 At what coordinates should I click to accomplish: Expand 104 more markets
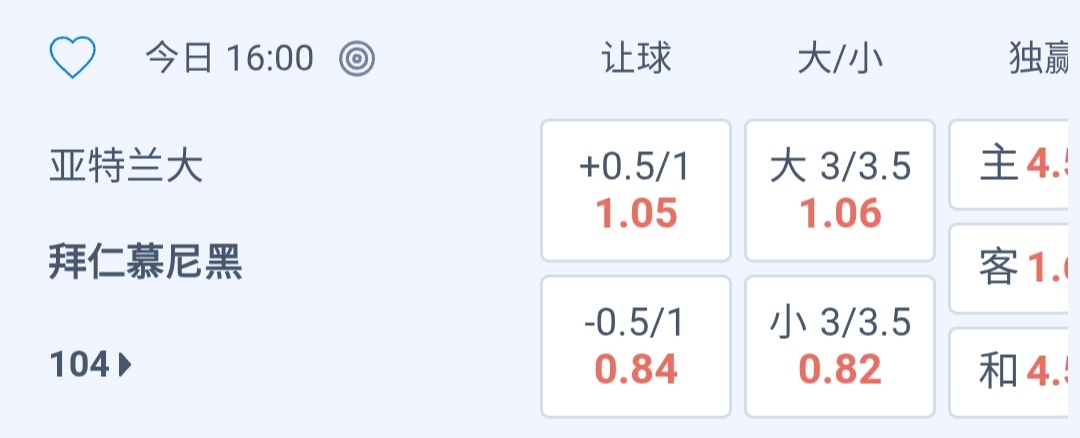(x=90, y=365)
